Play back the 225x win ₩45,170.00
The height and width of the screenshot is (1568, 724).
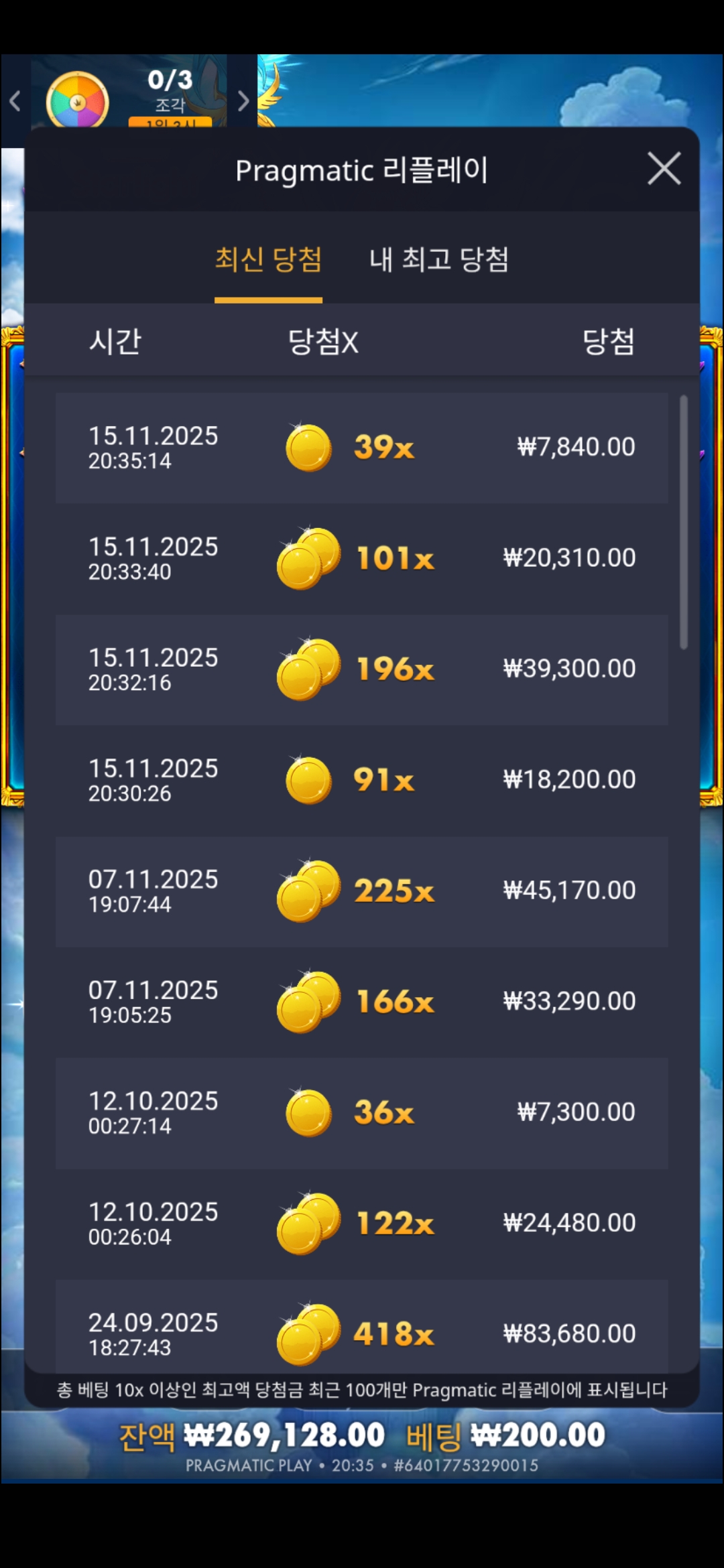[x=362, y=891]
